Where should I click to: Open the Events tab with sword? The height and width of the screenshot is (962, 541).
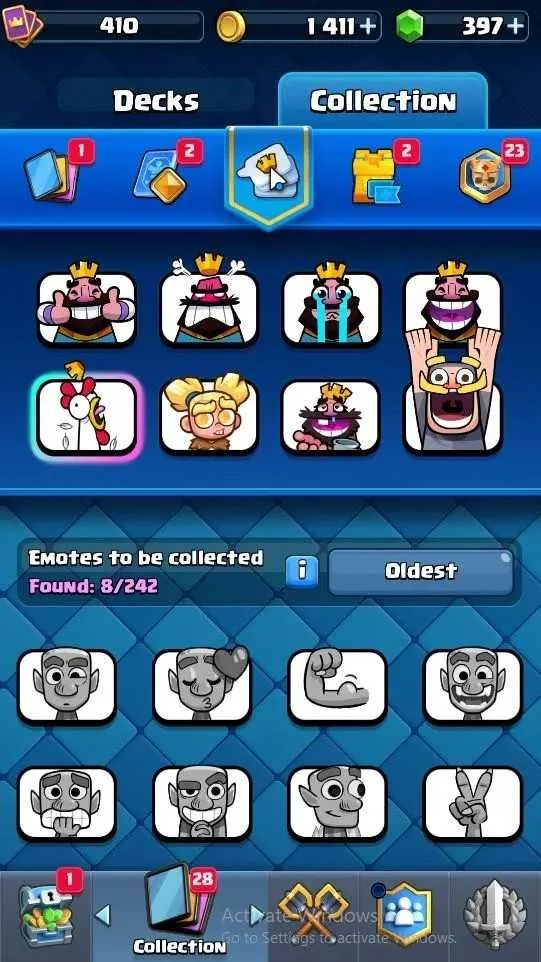[495, 914]
